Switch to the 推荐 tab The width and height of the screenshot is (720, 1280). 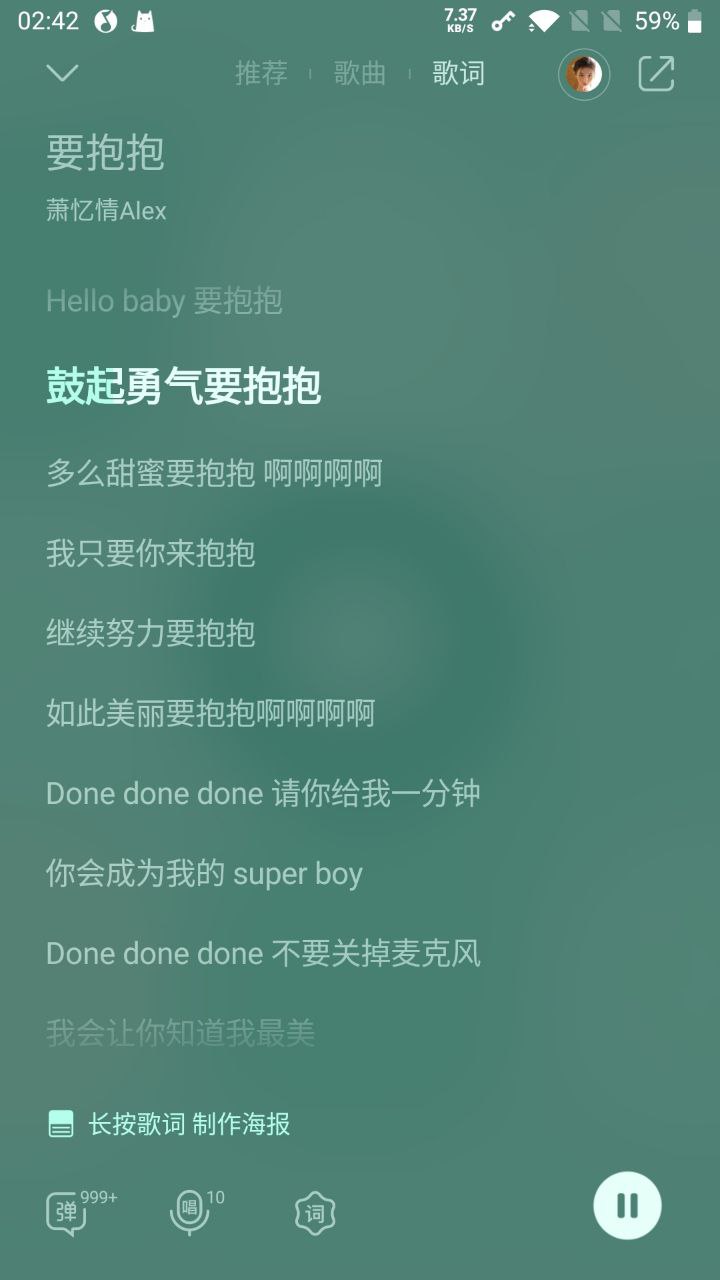coord(261,73)
